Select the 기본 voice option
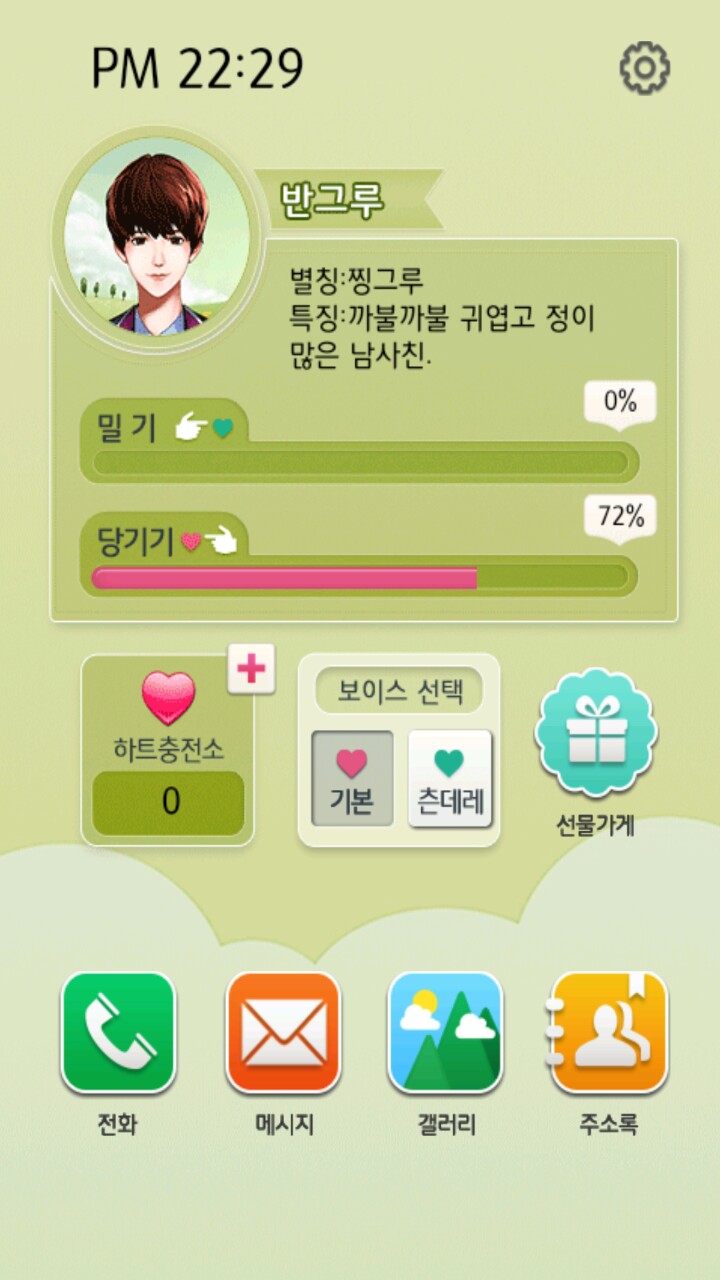The width and height of the screenshot is (720, 1280). 352,778
